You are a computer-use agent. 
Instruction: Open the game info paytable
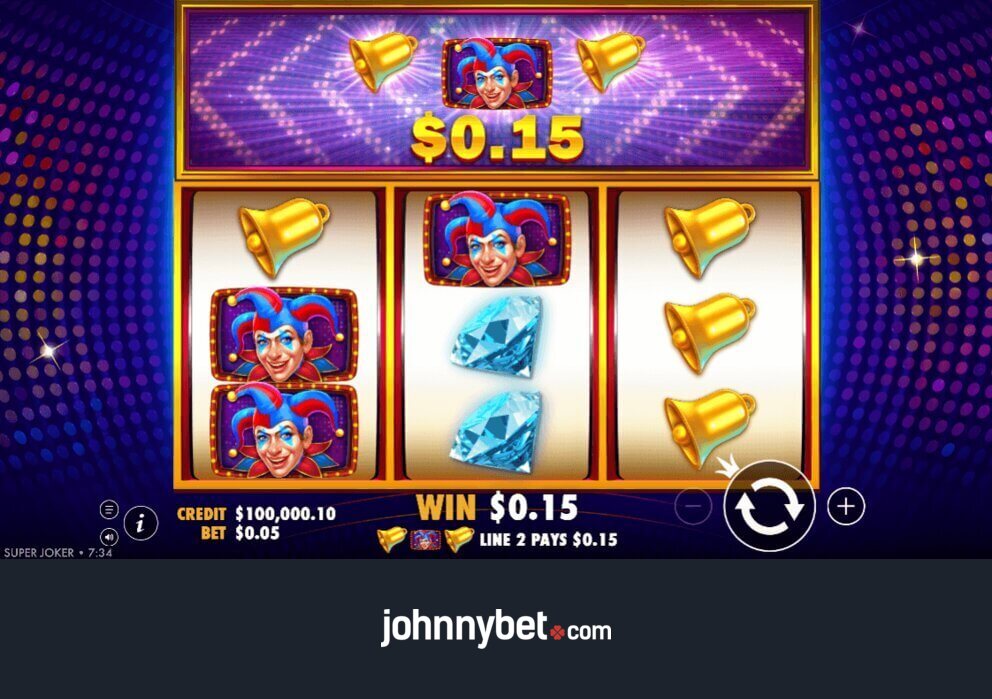coord(141,522)
